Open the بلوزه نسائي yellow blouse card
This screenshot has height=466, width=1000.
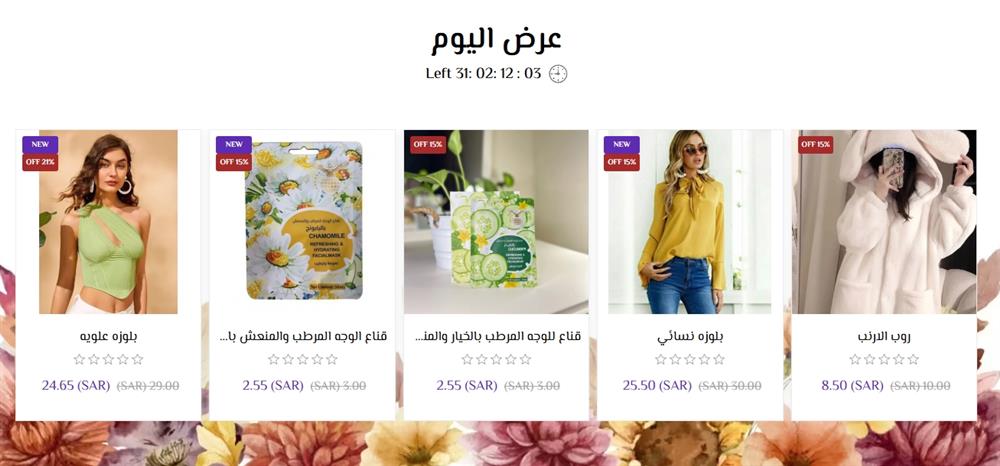689,223
